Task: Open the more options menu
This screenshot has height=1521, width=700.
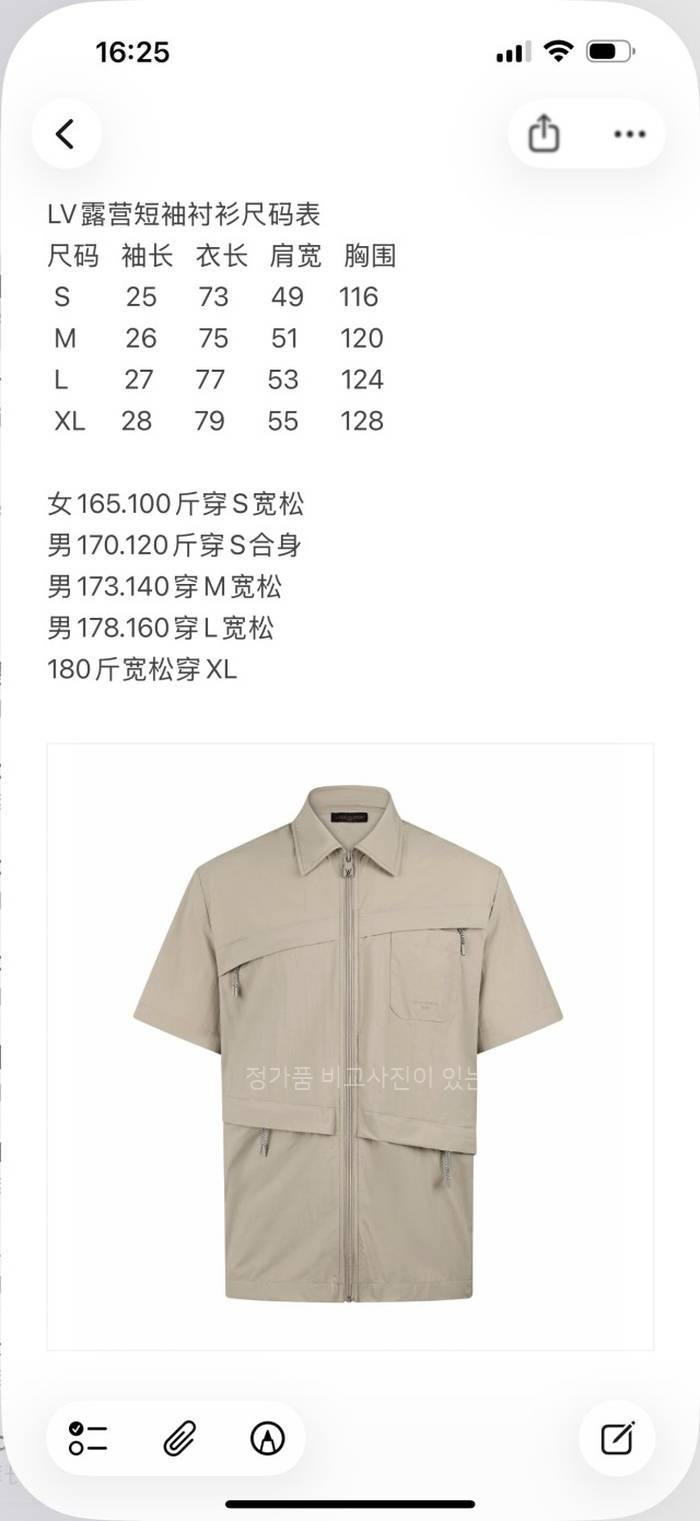Action: coord(629,134)
